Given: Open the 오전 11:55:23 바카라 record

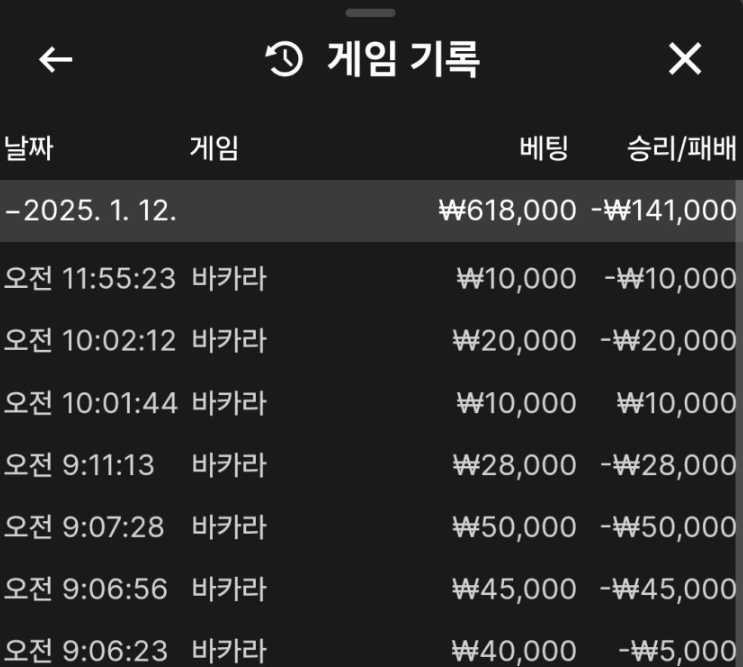Looking at the screenshot, I should click(370, 278).
